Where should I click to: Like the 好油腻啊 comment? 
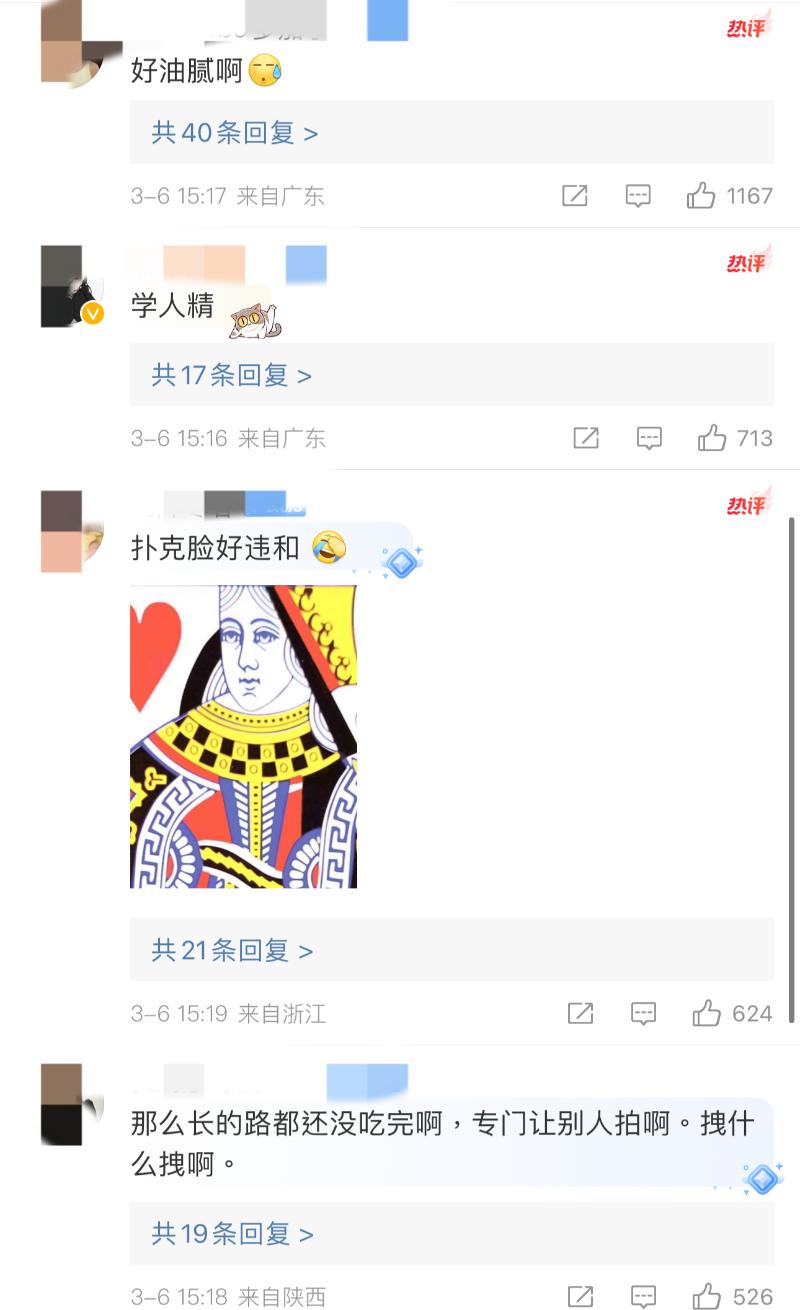[701, 196]
